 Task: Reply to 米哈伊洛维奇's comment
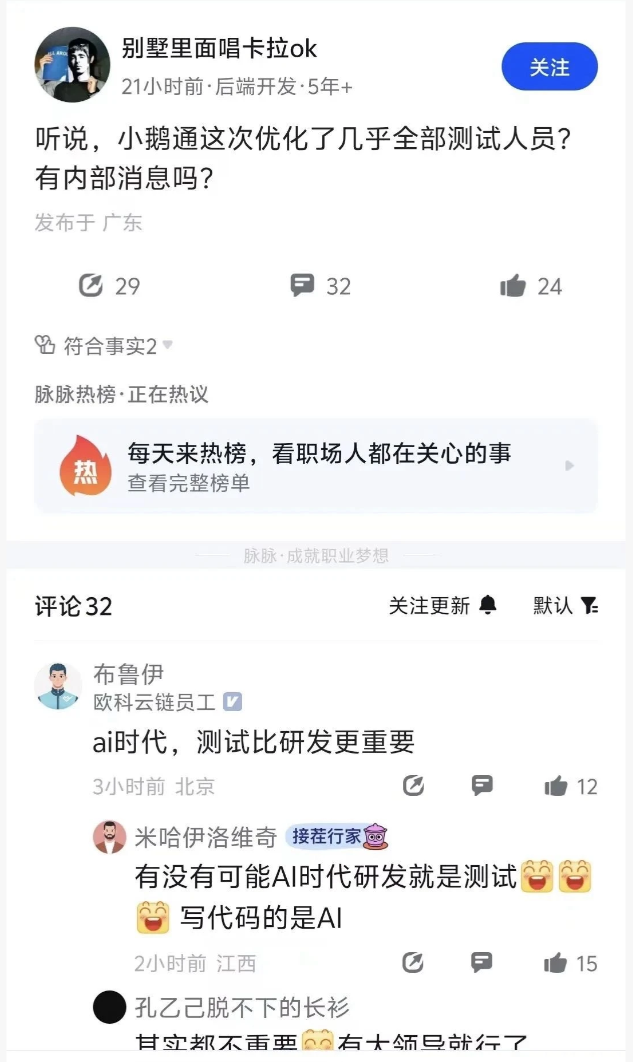coord(482,963)
